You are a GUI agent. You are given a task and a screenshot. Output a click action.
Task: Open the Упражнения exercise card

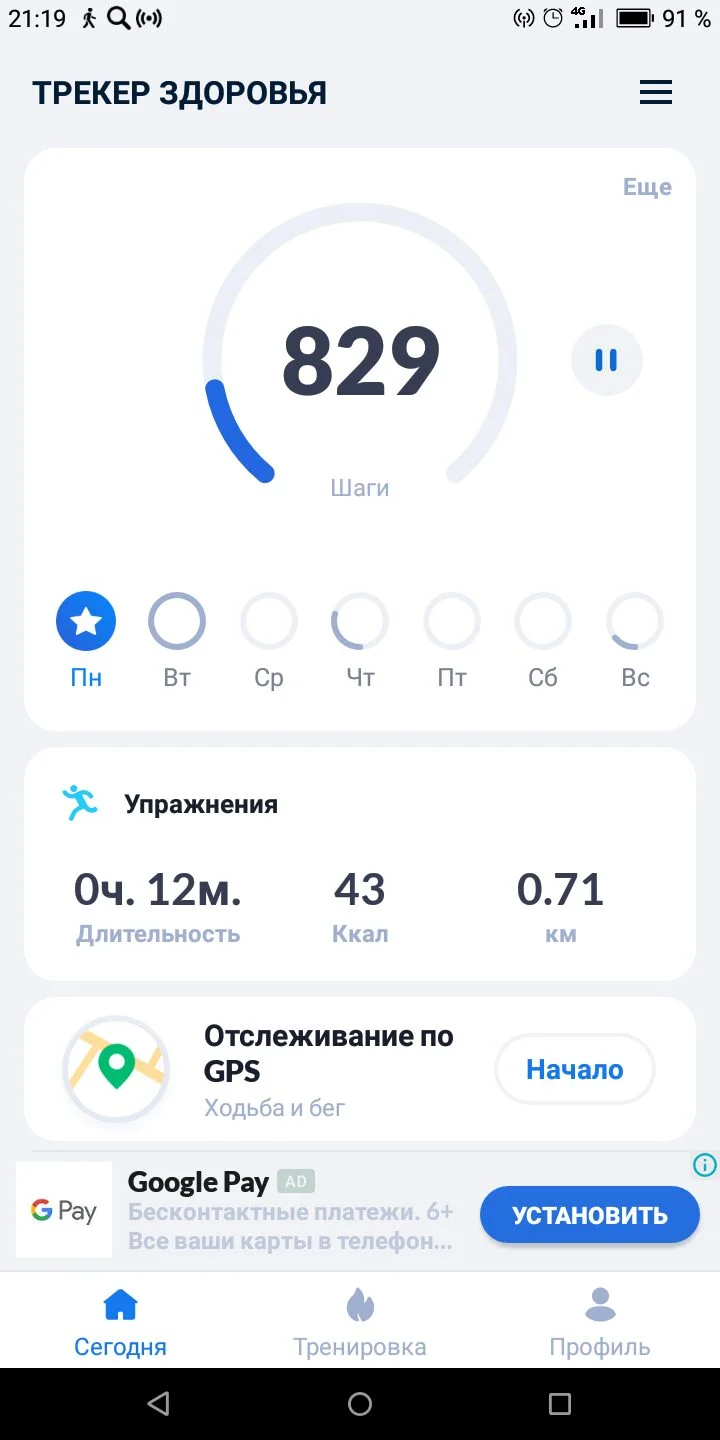360,864
